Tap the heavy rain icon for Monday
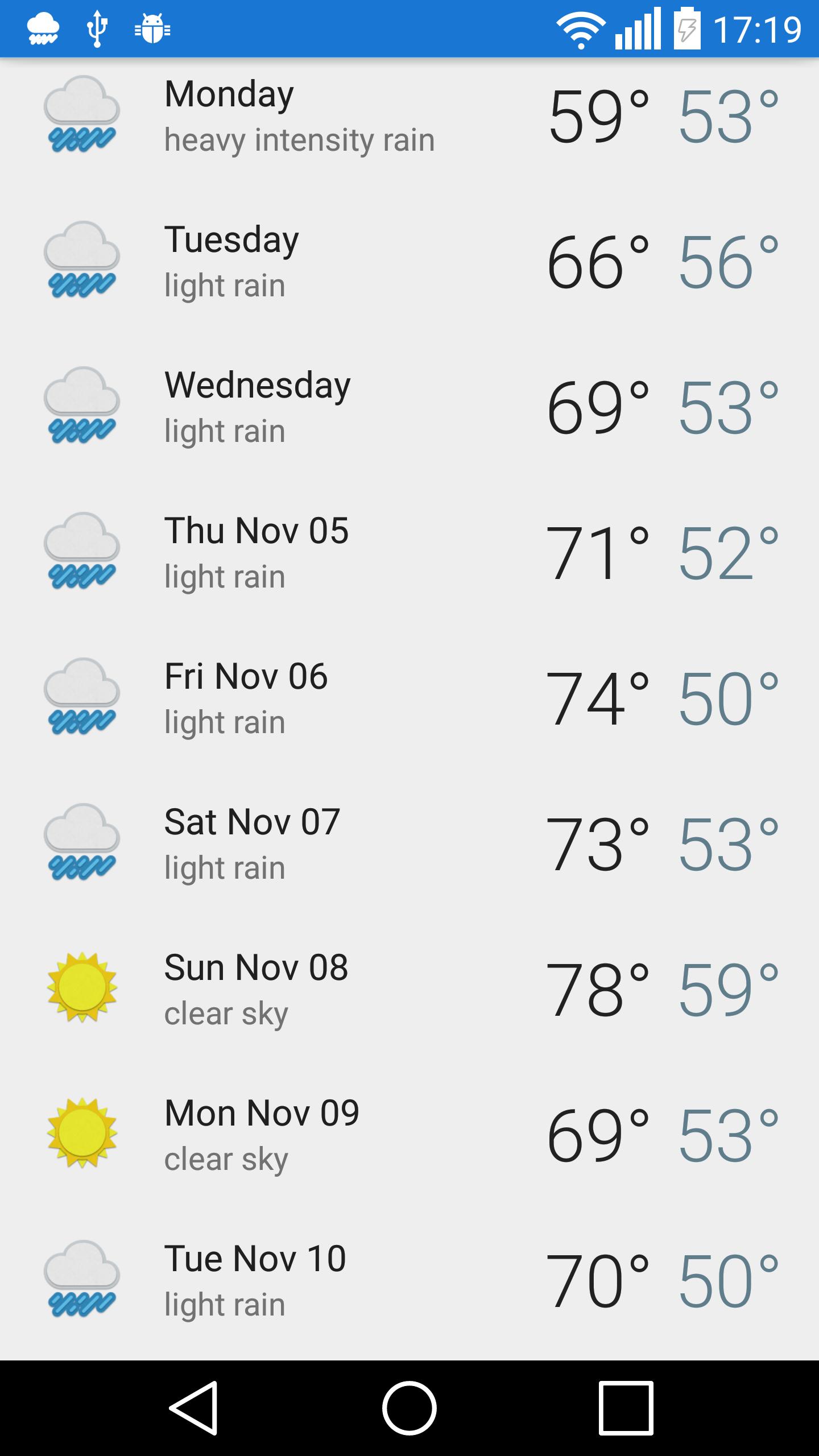The width and height of the screenshot is (819, 1456). (82, 117)
